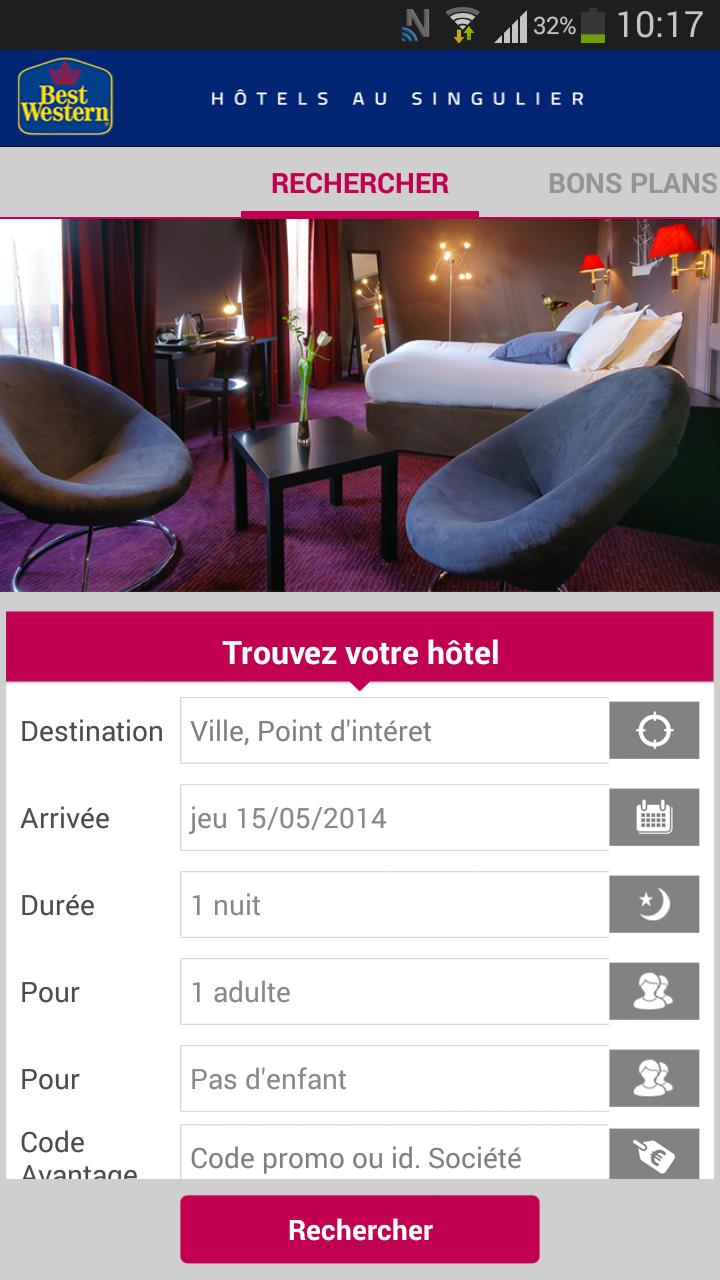Open the icon beside Pas d'enfant

(x=654, y=1079)
